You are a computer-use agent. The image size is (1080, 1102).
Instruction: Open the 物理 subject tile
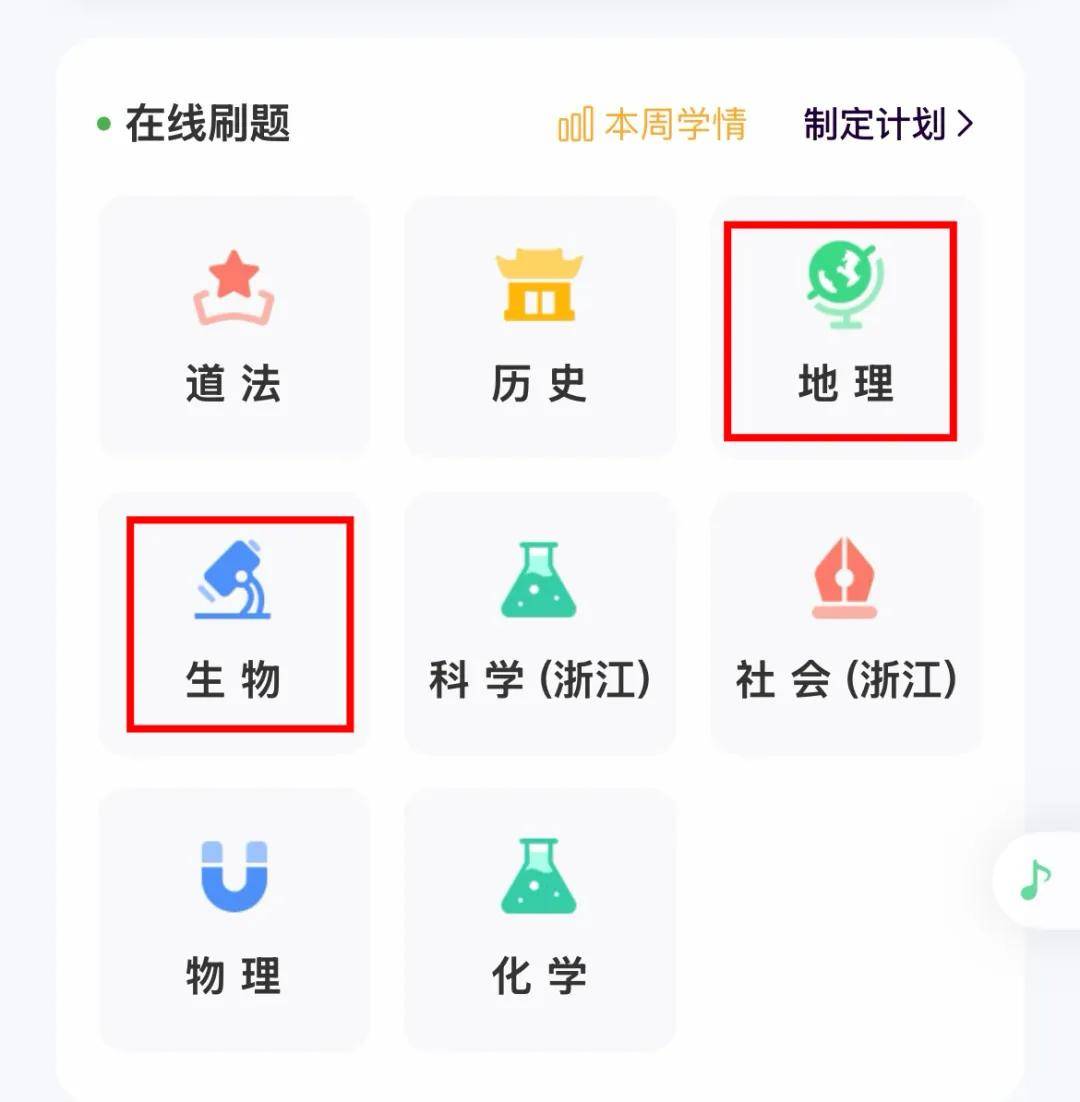234,918
